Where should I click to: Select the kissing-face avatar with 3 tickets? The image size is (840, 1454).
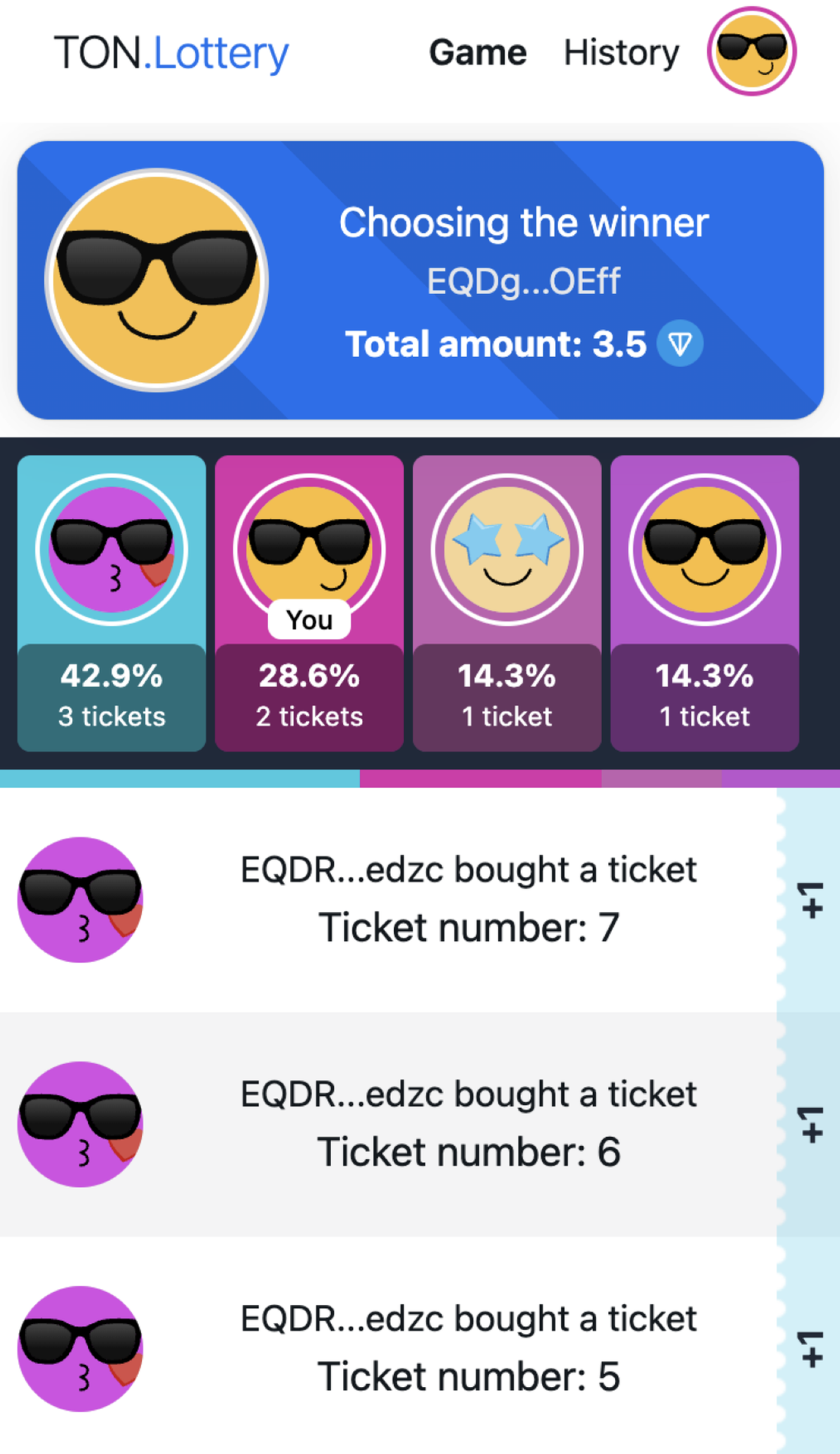click(x=111, y=550)
